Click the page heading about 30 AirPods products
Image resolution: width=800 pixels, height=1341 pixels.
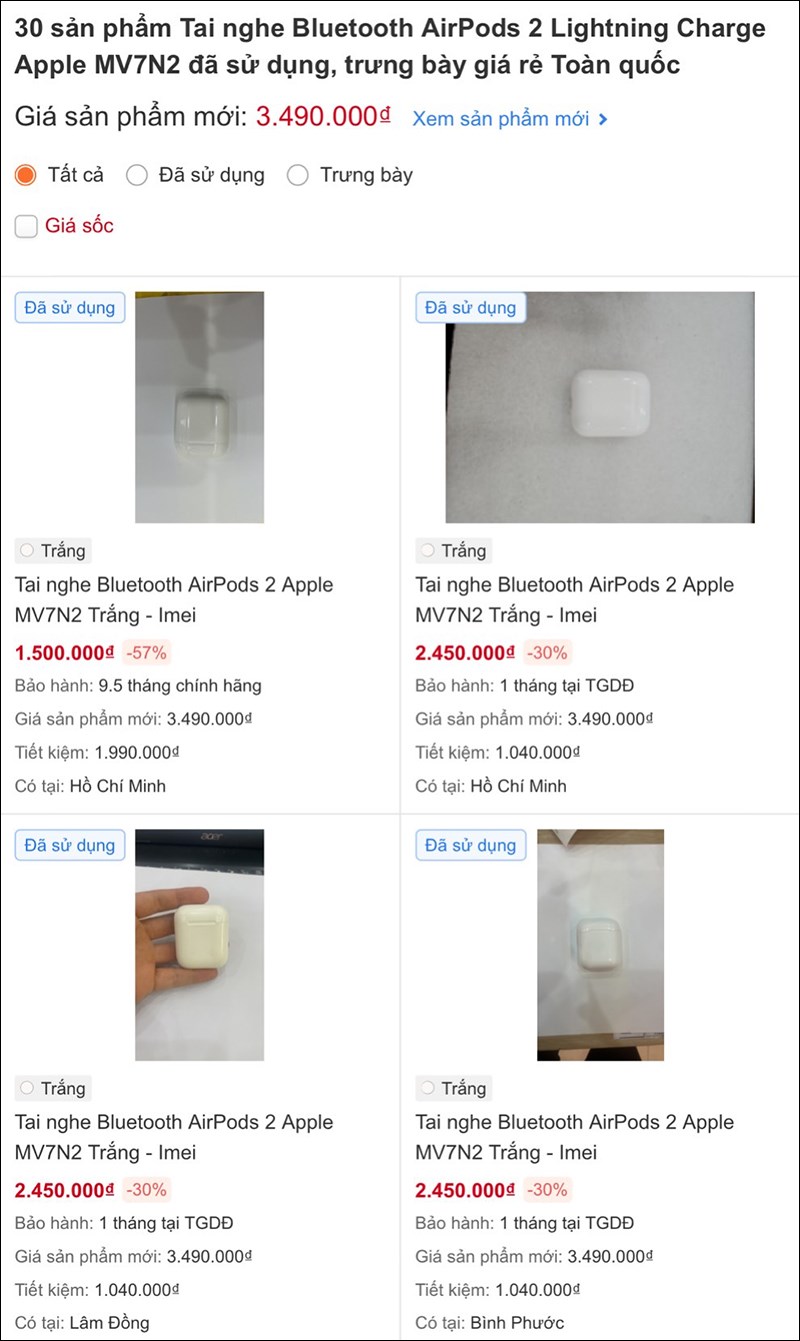point(400,48)
